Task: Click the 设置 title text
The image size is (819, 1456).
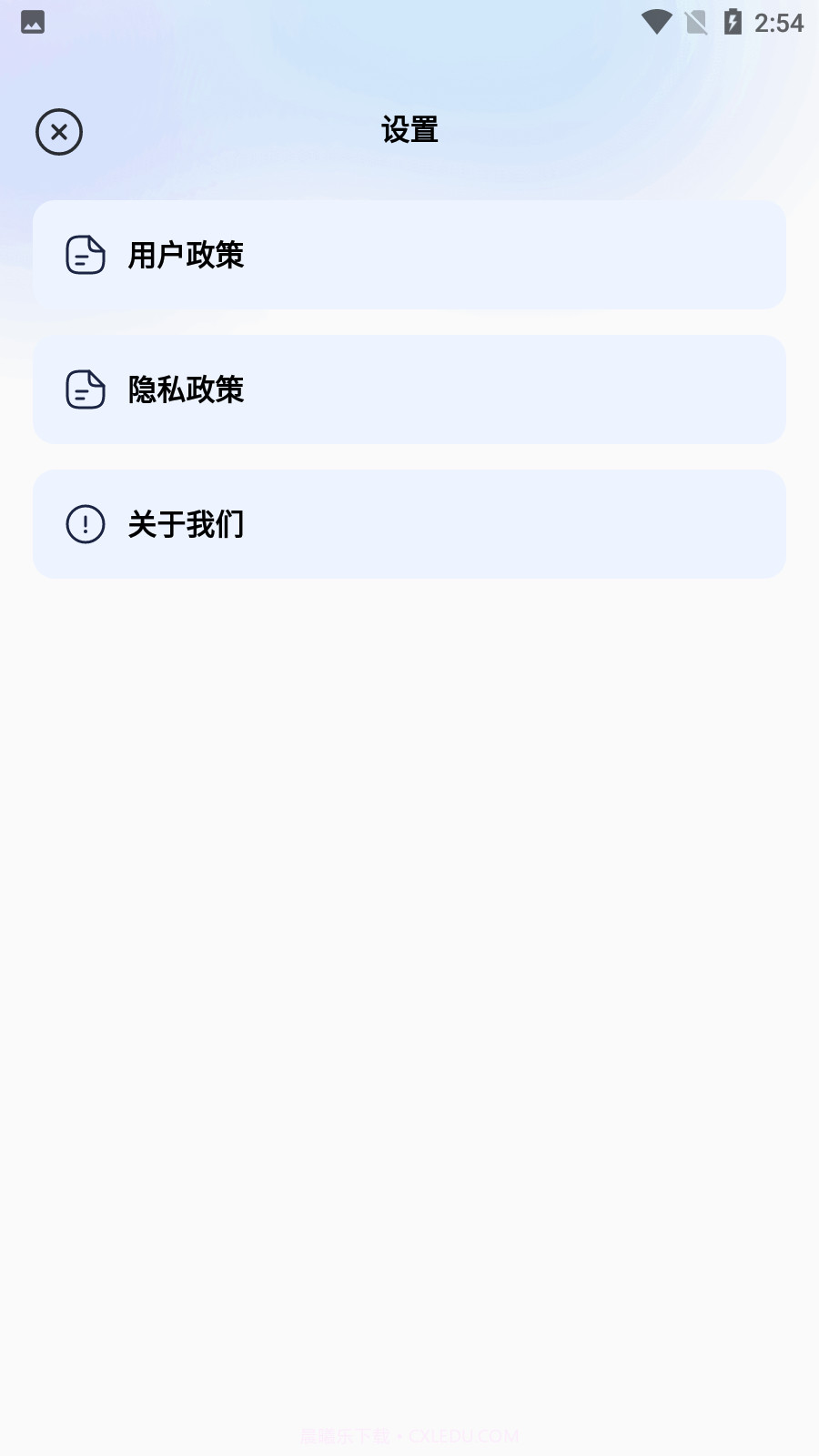Action: 409,129
